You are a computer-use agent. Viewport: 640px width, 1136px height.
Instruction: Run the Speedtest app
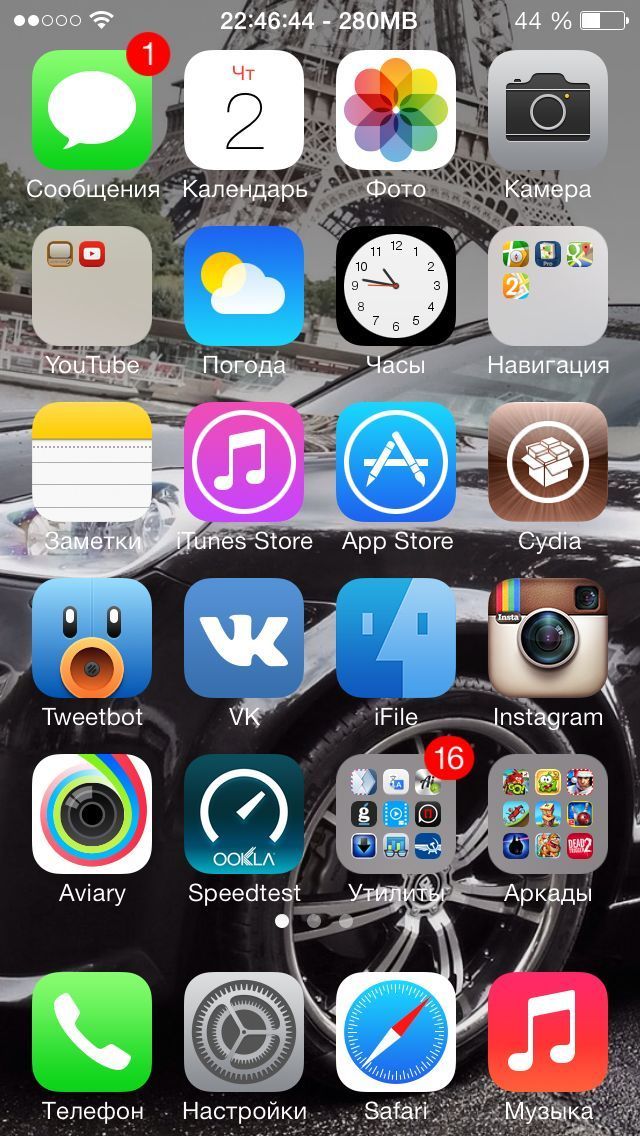[244, 814]
